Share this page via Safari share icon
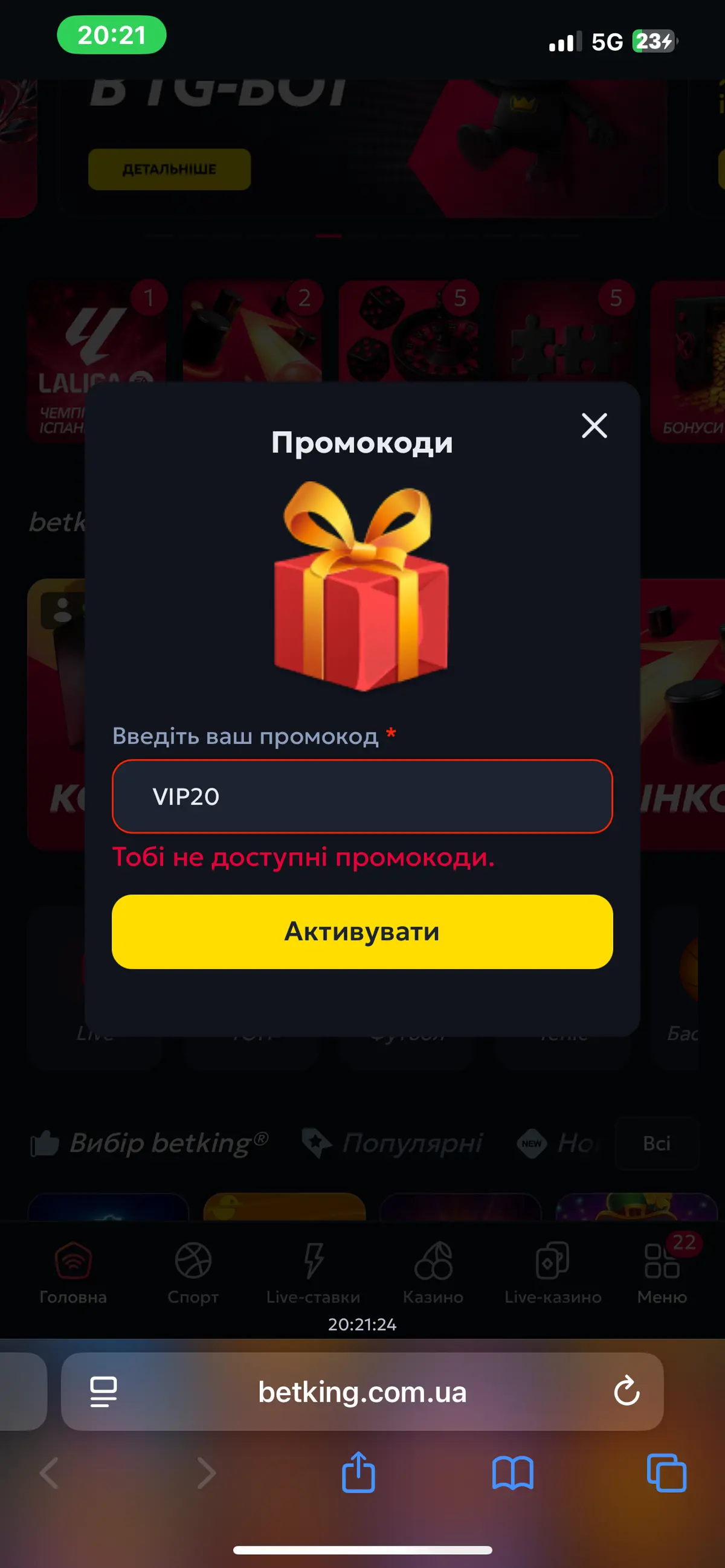725x1568 pixels. coord(358,1473)
